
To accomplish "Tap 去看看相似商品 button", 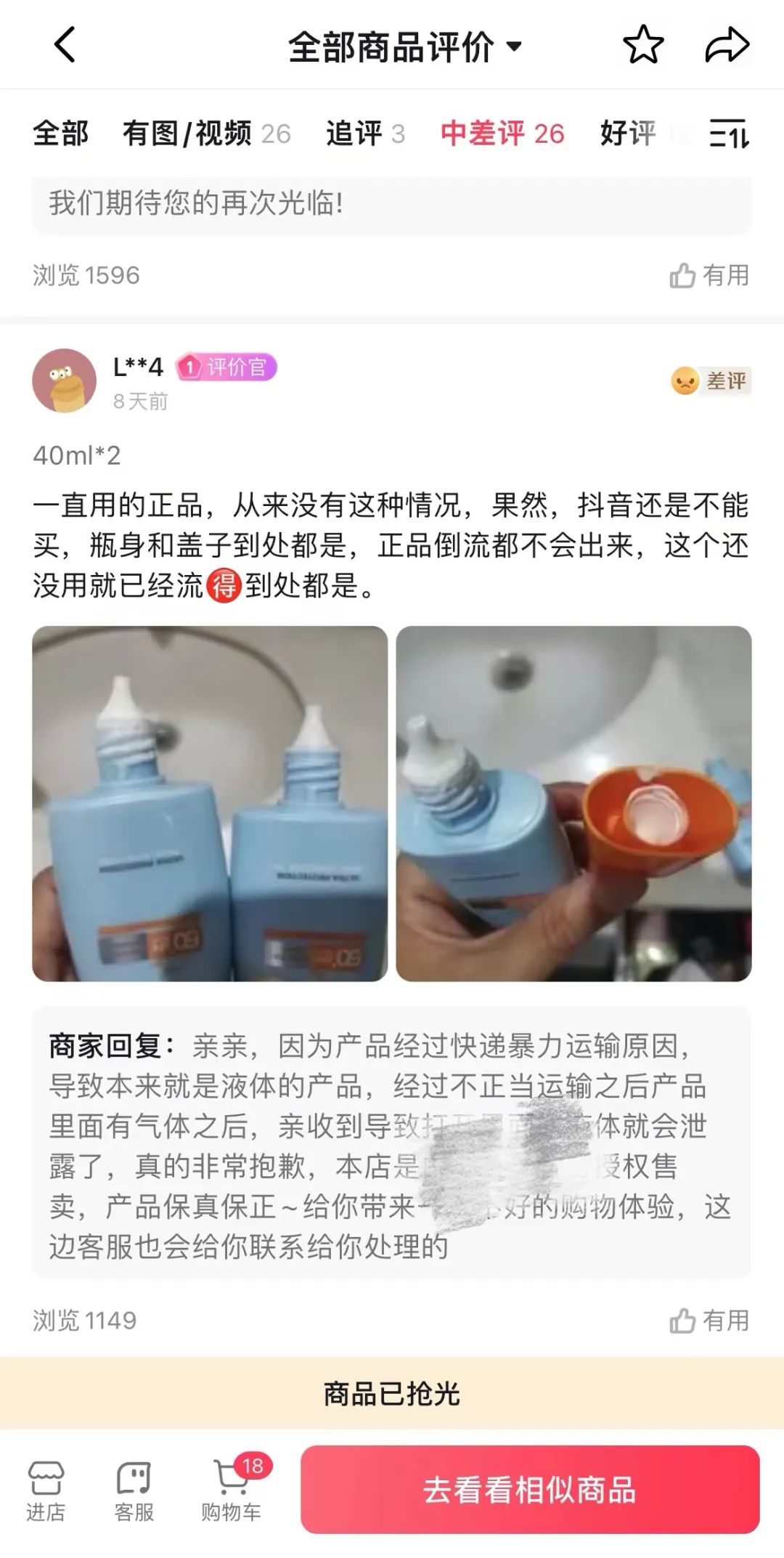I will click(530, 1489).
